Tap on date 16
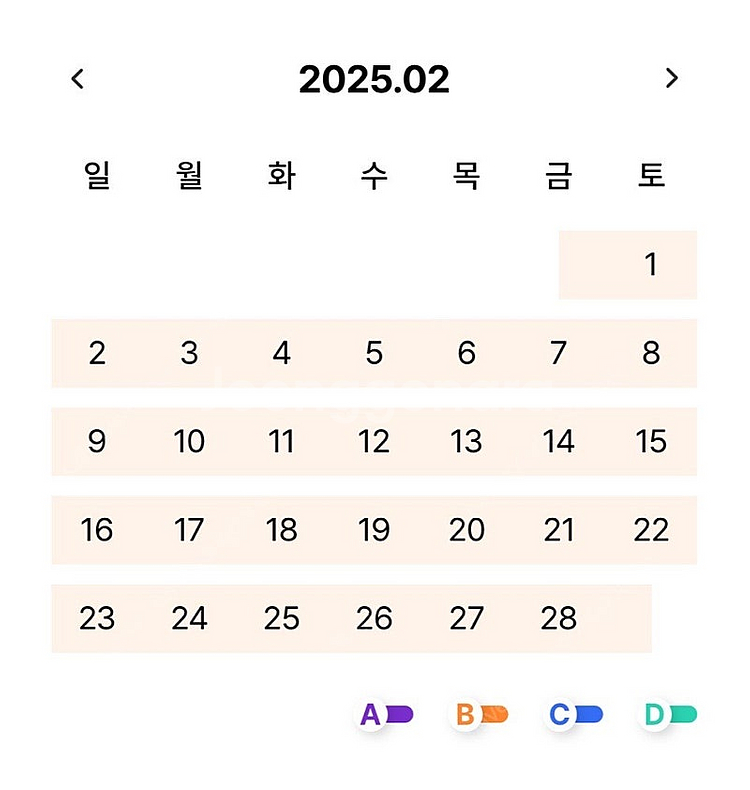750x790 pixels. [x=97, y=530]
